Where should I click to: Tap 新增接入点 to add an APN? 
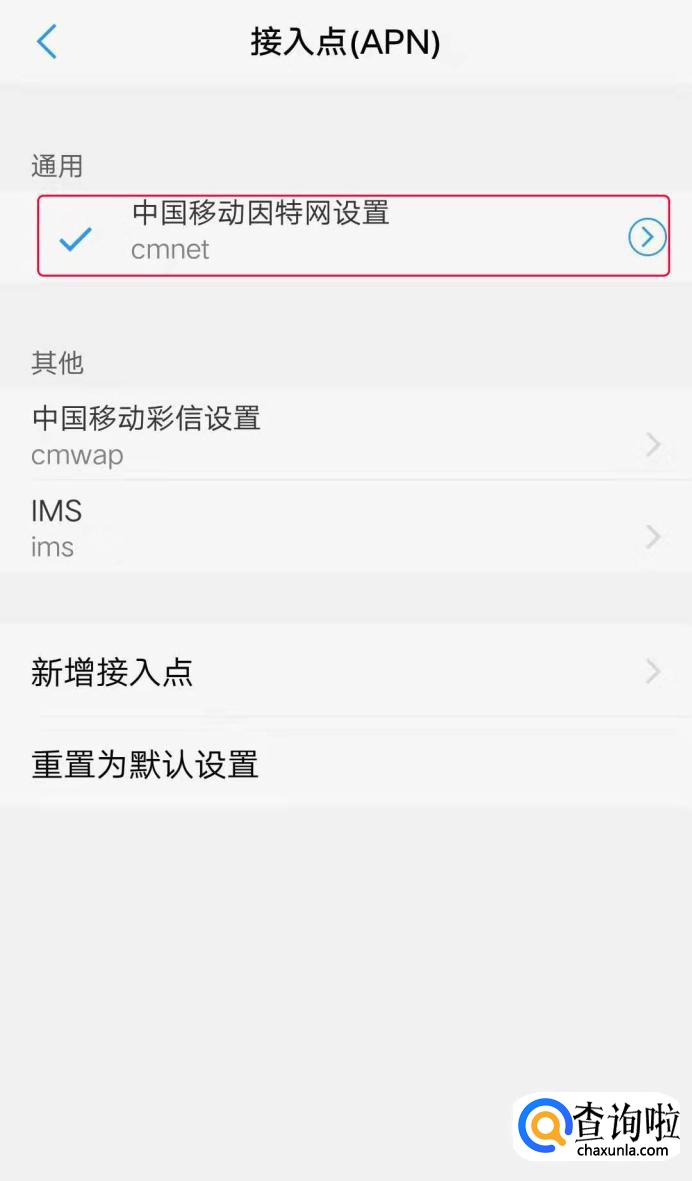(300, 672)
